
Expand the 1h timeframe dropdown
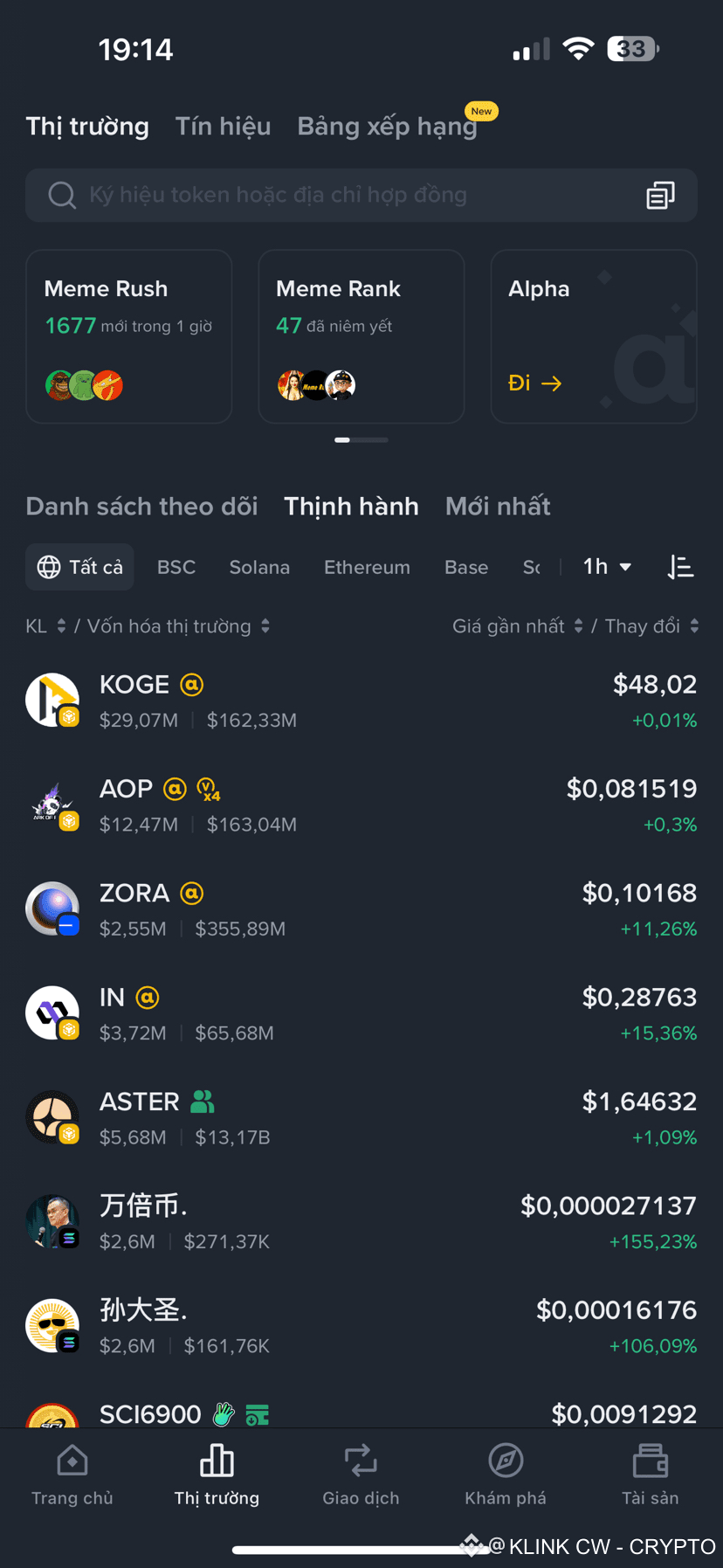607,568
